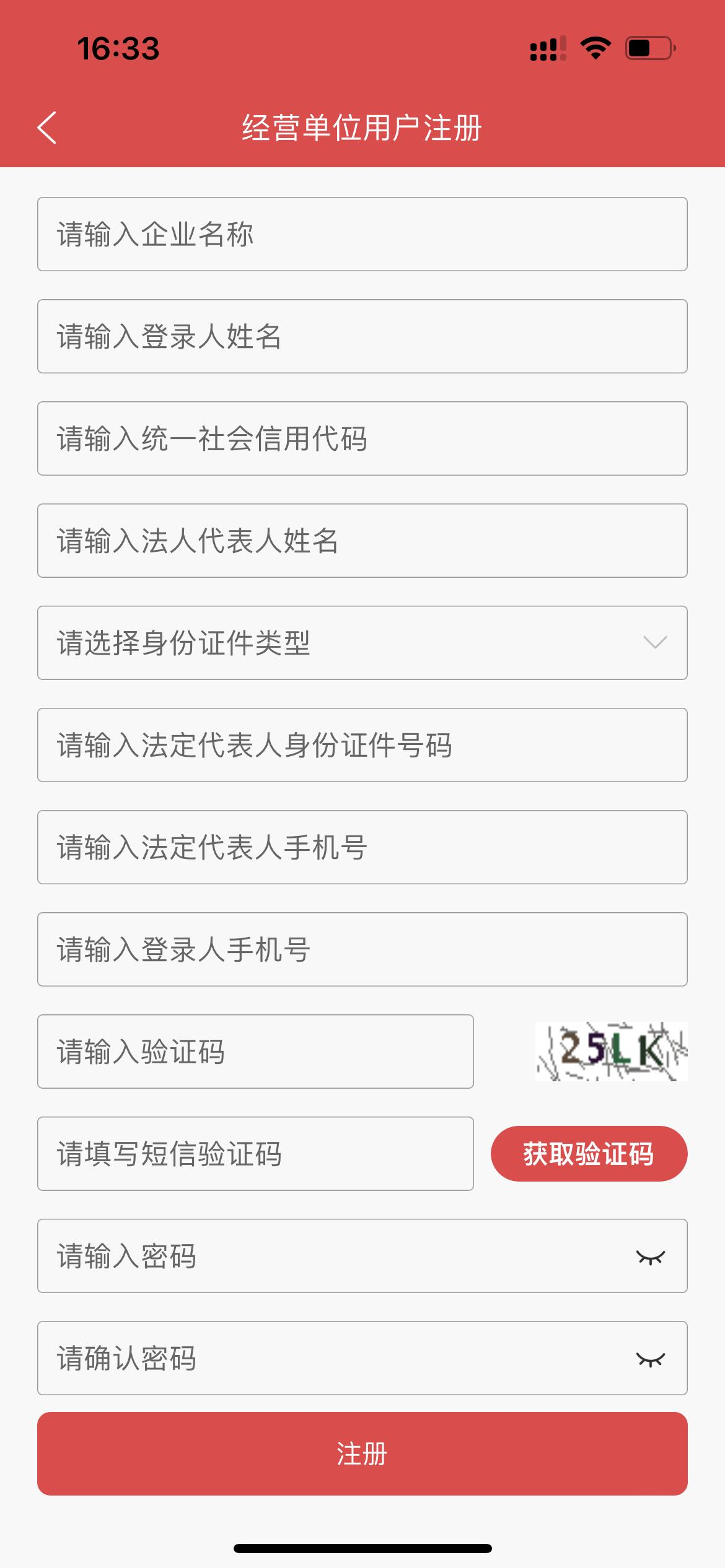Expand the 请选择身份证件类型 dropdown
Screen dimensions: 725x1568
point(362,643)
